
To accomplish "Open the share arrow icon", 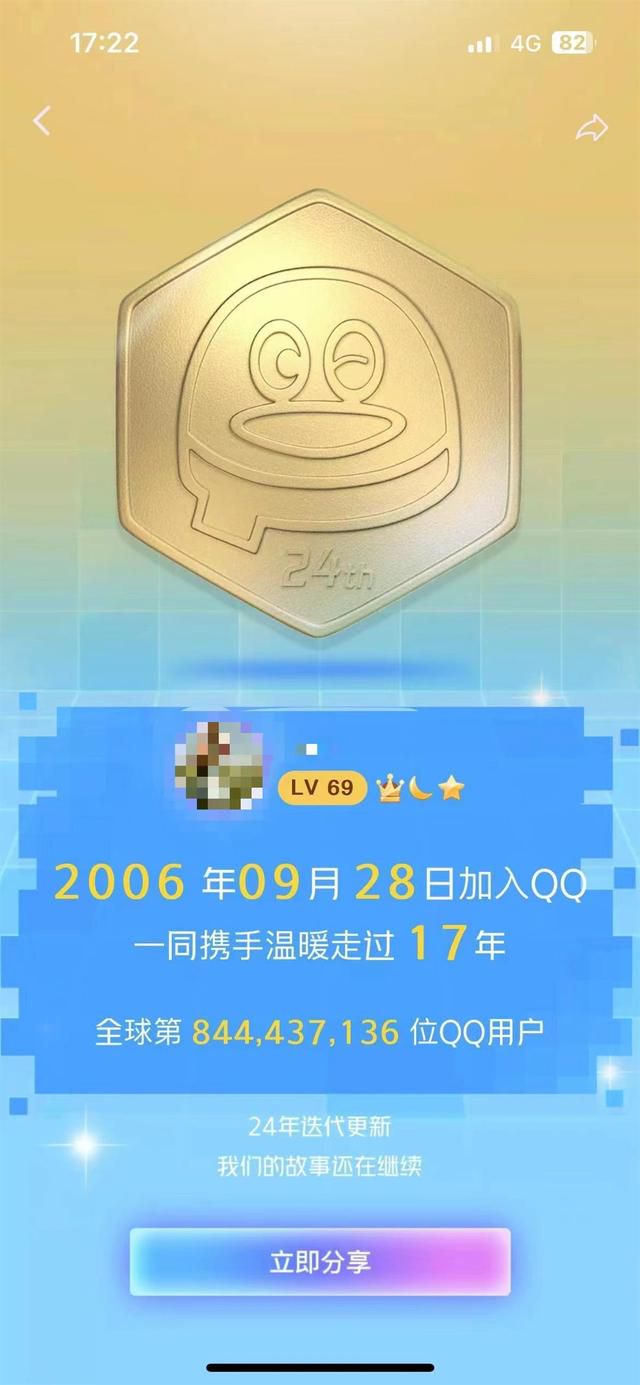I will 592,127.
